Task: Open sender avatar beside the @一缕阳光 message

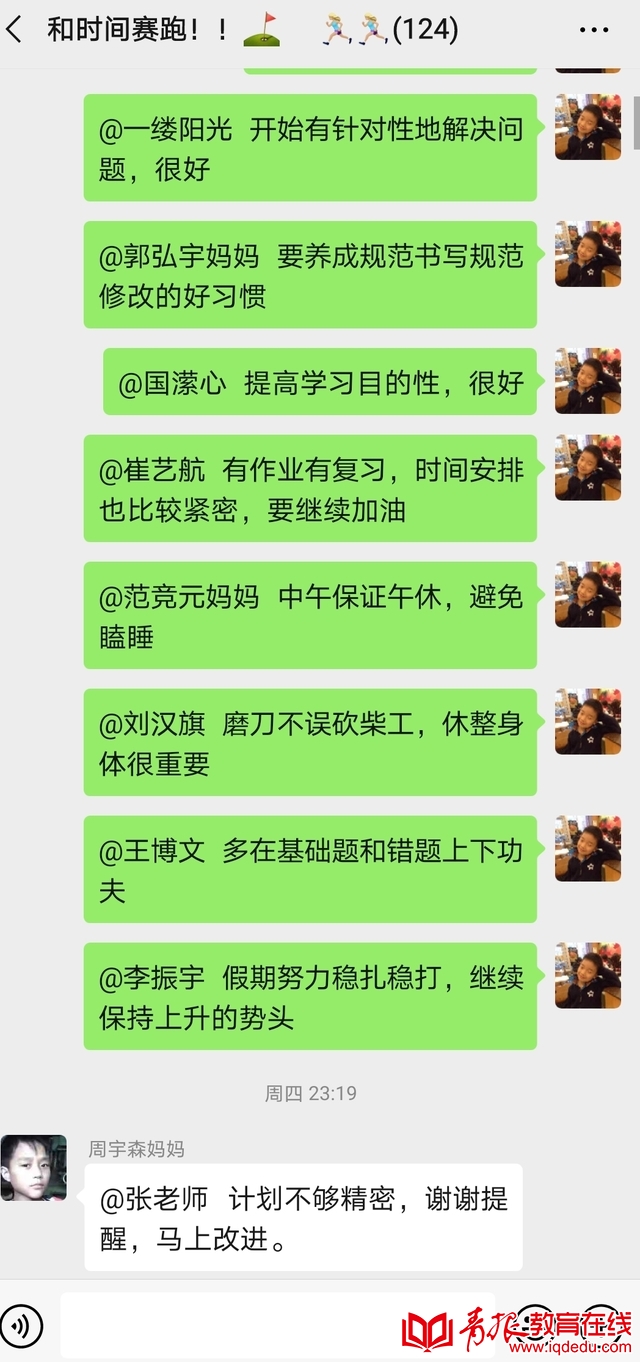Action: tap(588, 127)
